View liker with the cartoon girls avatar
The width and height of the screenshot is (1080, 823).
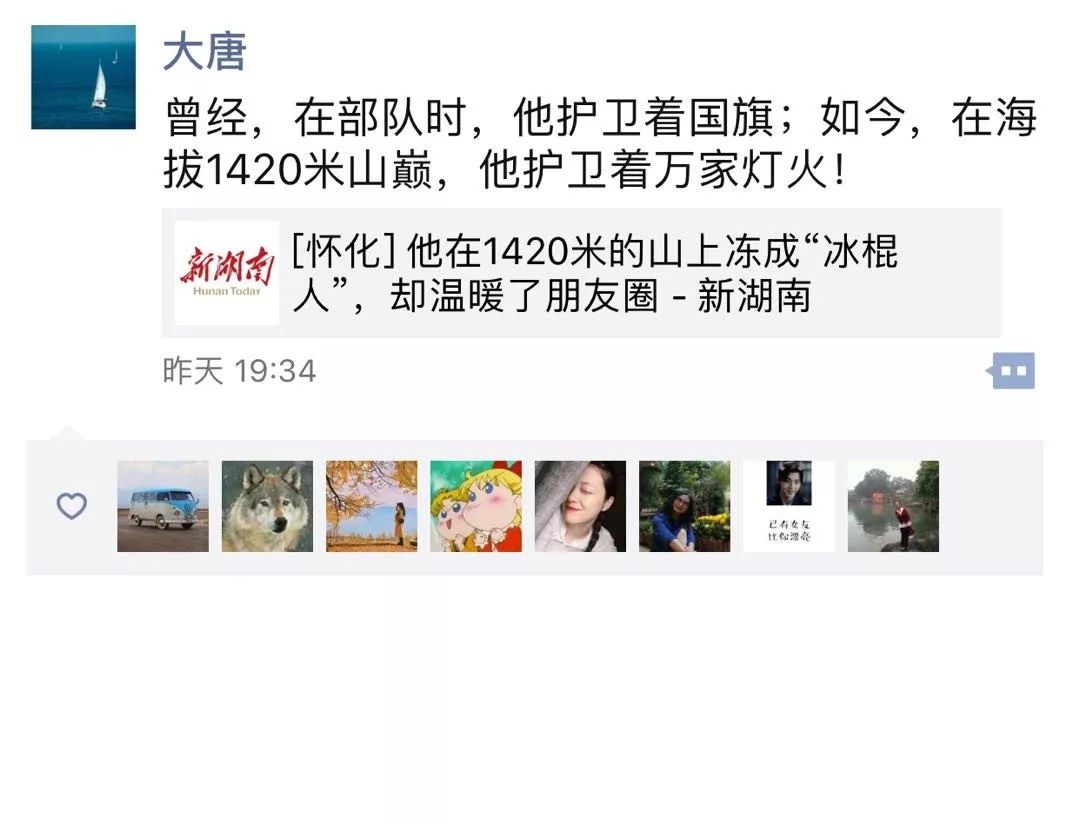tap(476, 506)
